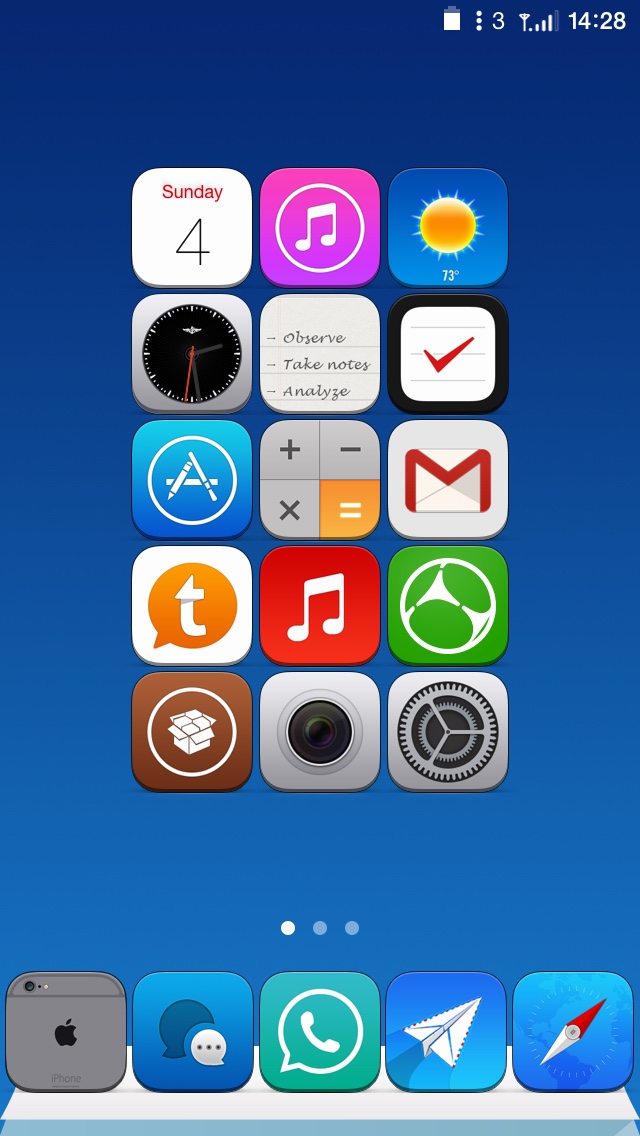Launch the blue App Store icon

tap(192, 480)
